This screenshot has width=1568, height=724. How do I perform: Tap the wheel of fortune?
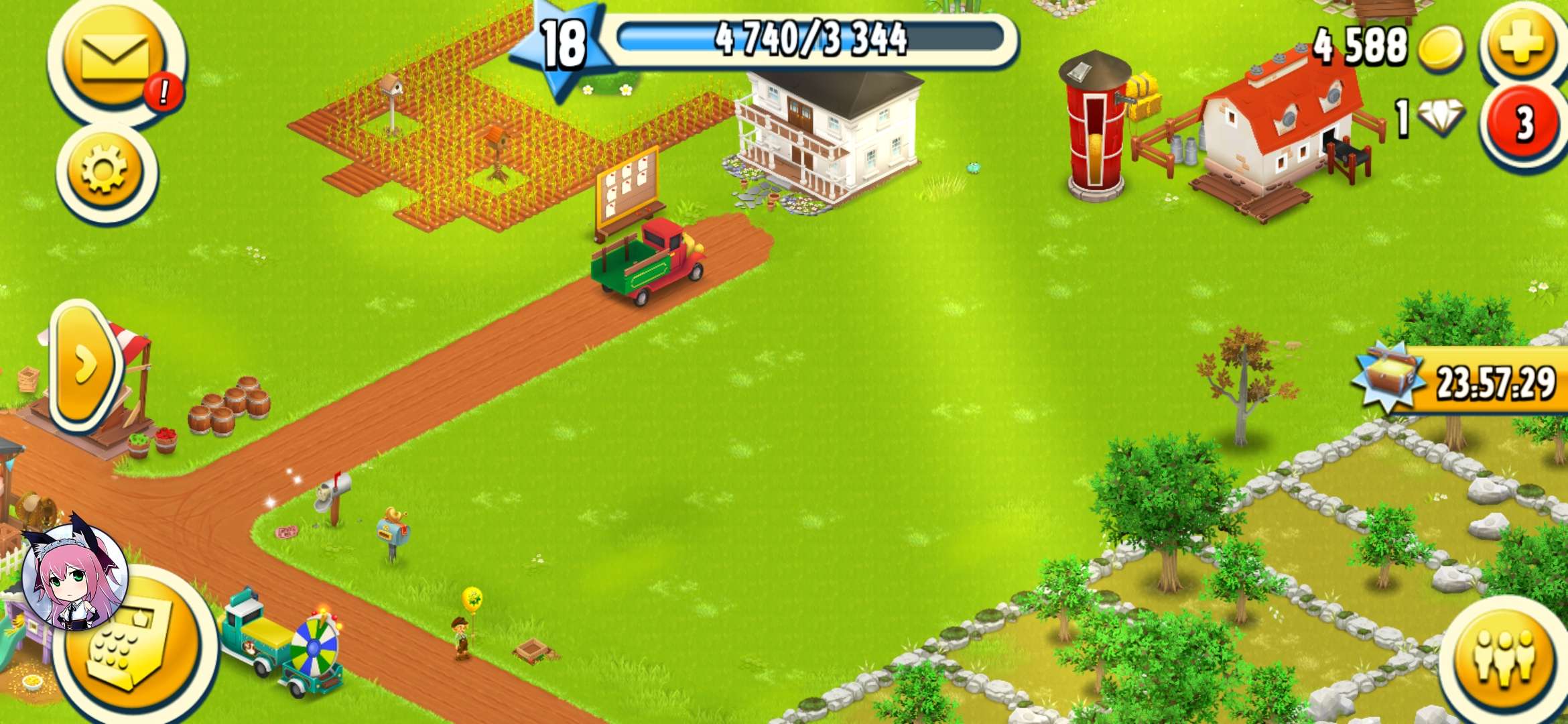(314, 648)
